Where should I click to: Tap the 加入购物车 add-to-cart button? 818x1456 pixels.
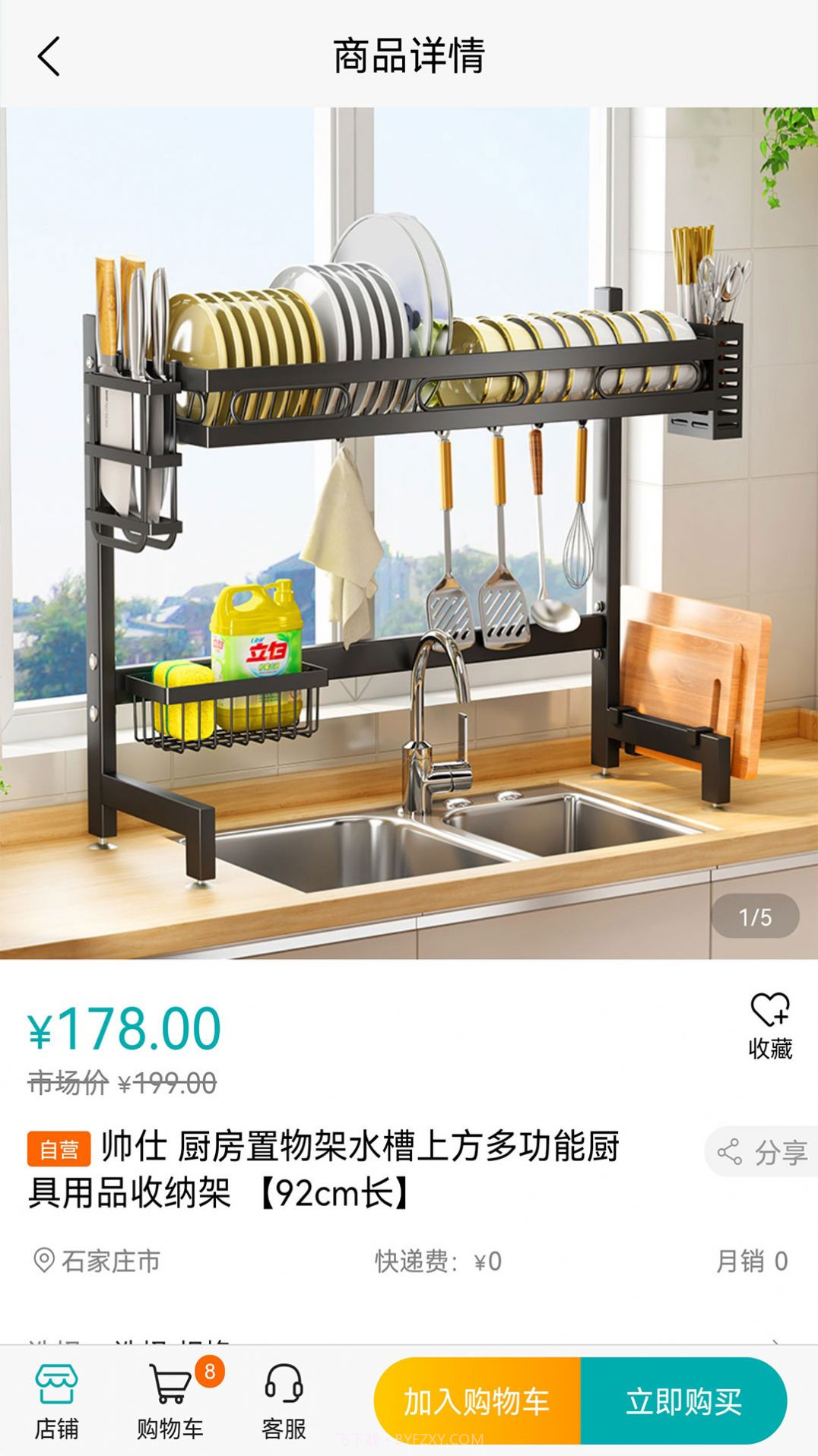(478, 1401)
